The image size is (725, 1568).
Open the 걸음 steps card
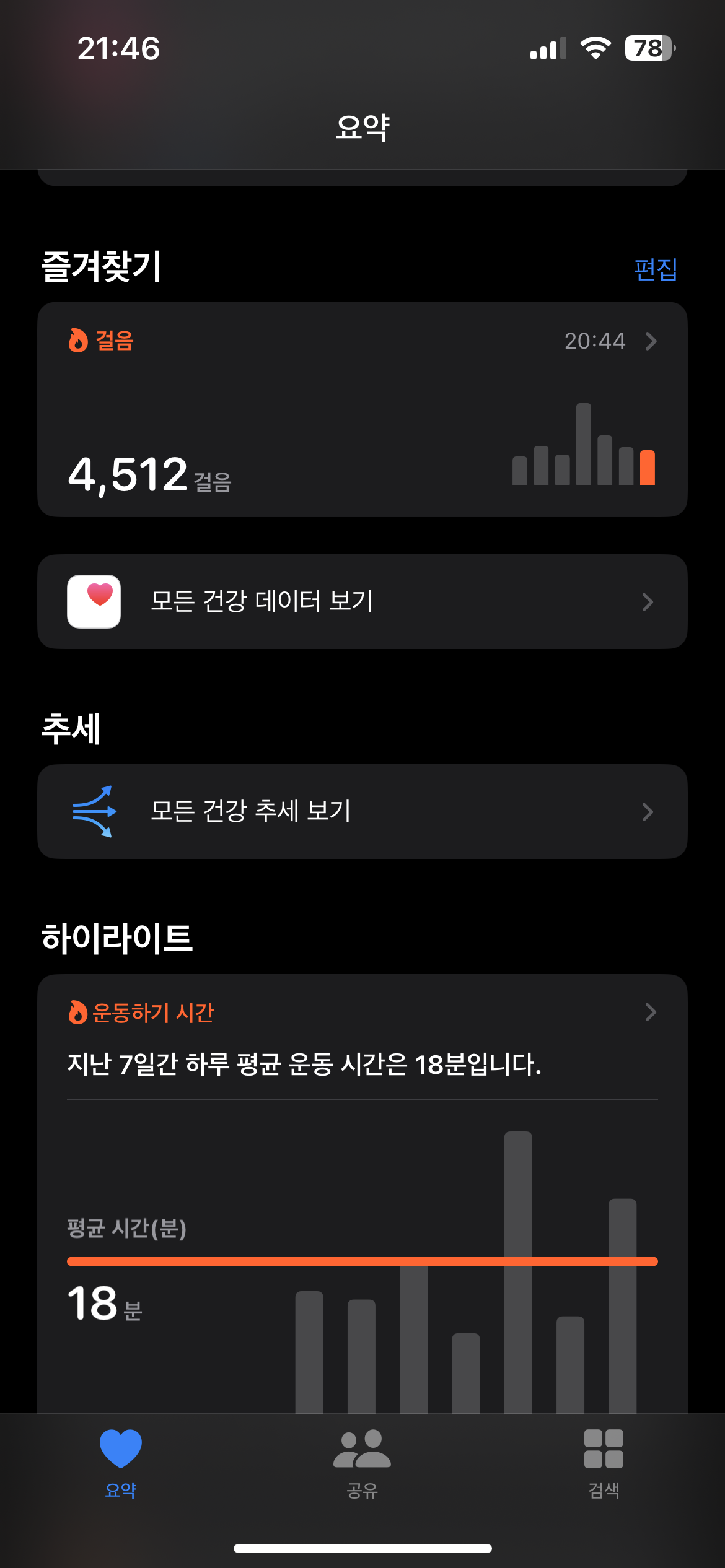tap(362, 409)
